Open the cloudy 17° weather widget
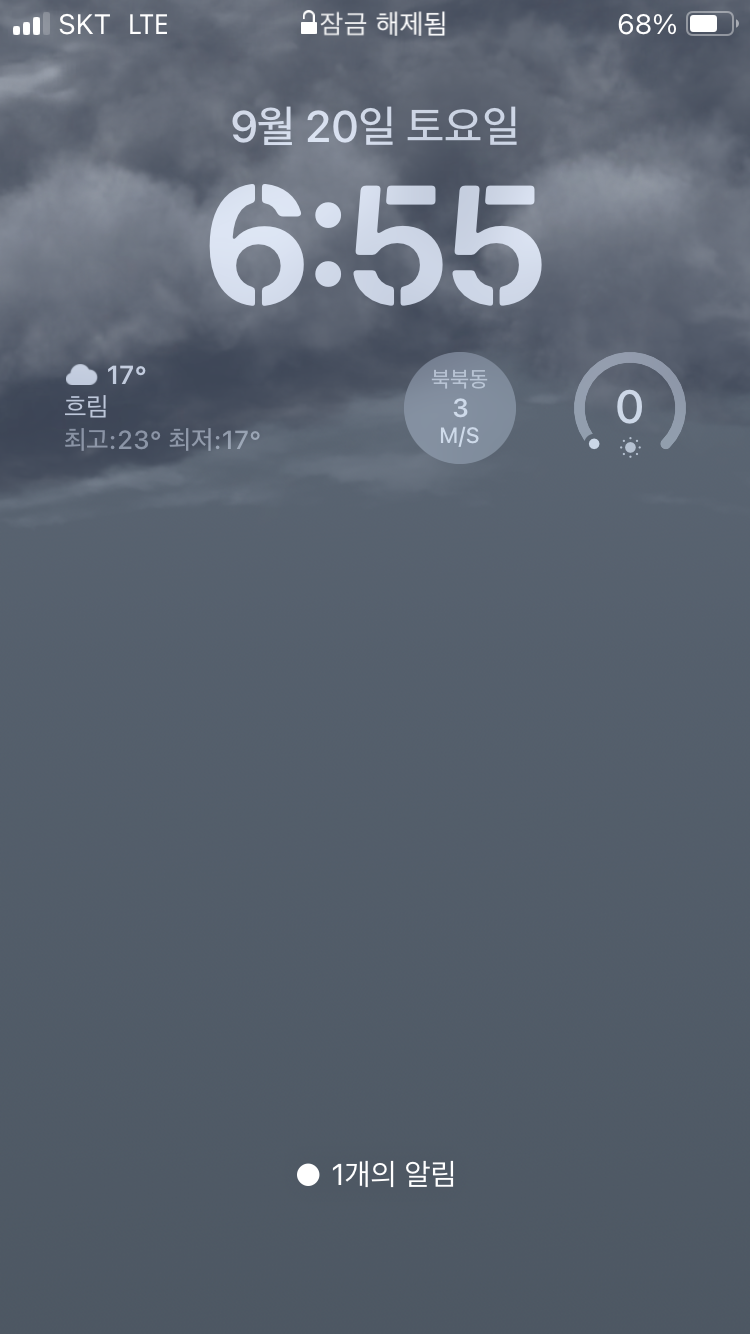The image size is (750, 1334). [x=163, y=407]
